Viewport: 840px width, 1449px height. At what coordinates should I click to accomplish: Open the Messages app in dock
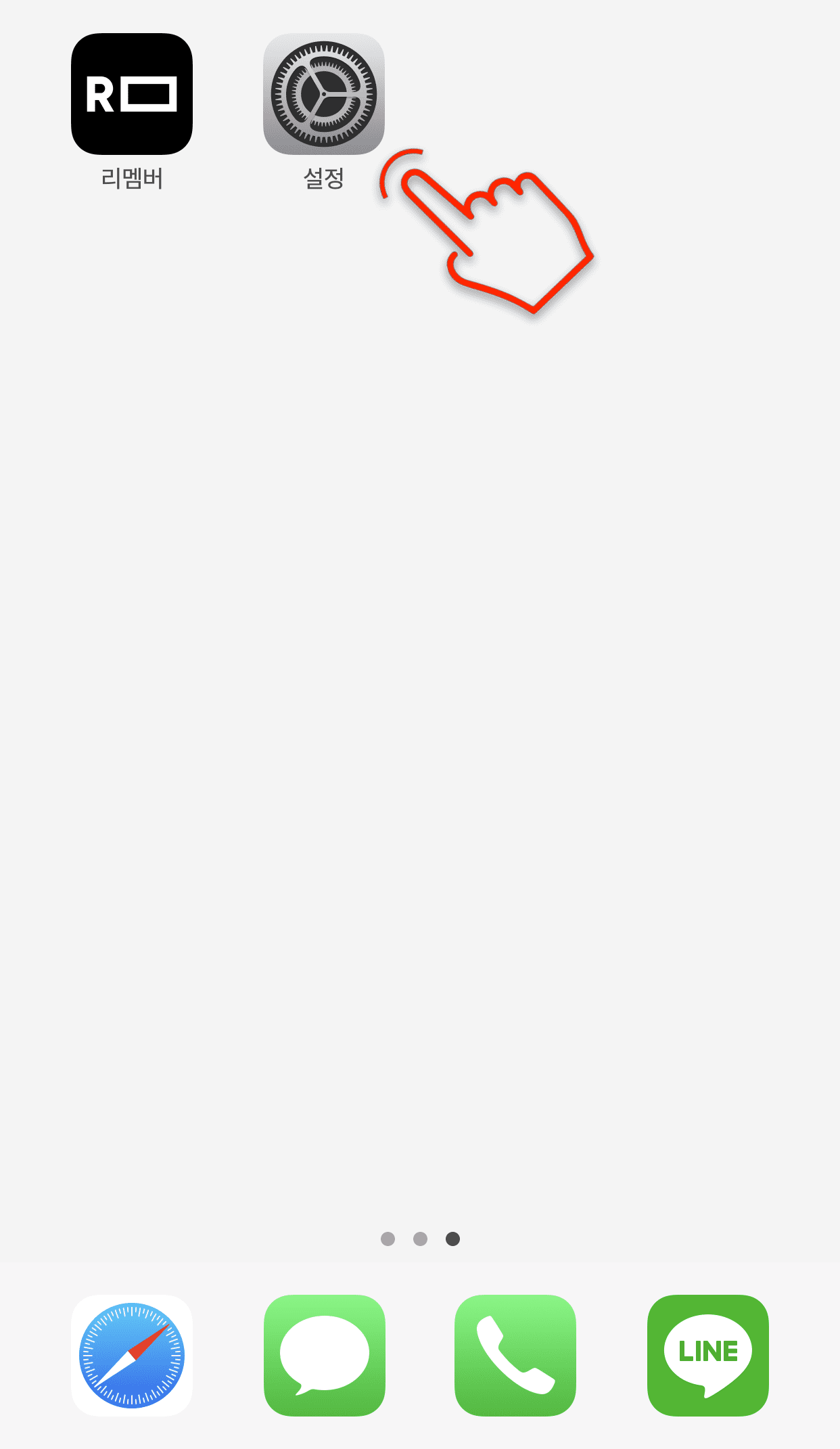tap(324, 1355)
